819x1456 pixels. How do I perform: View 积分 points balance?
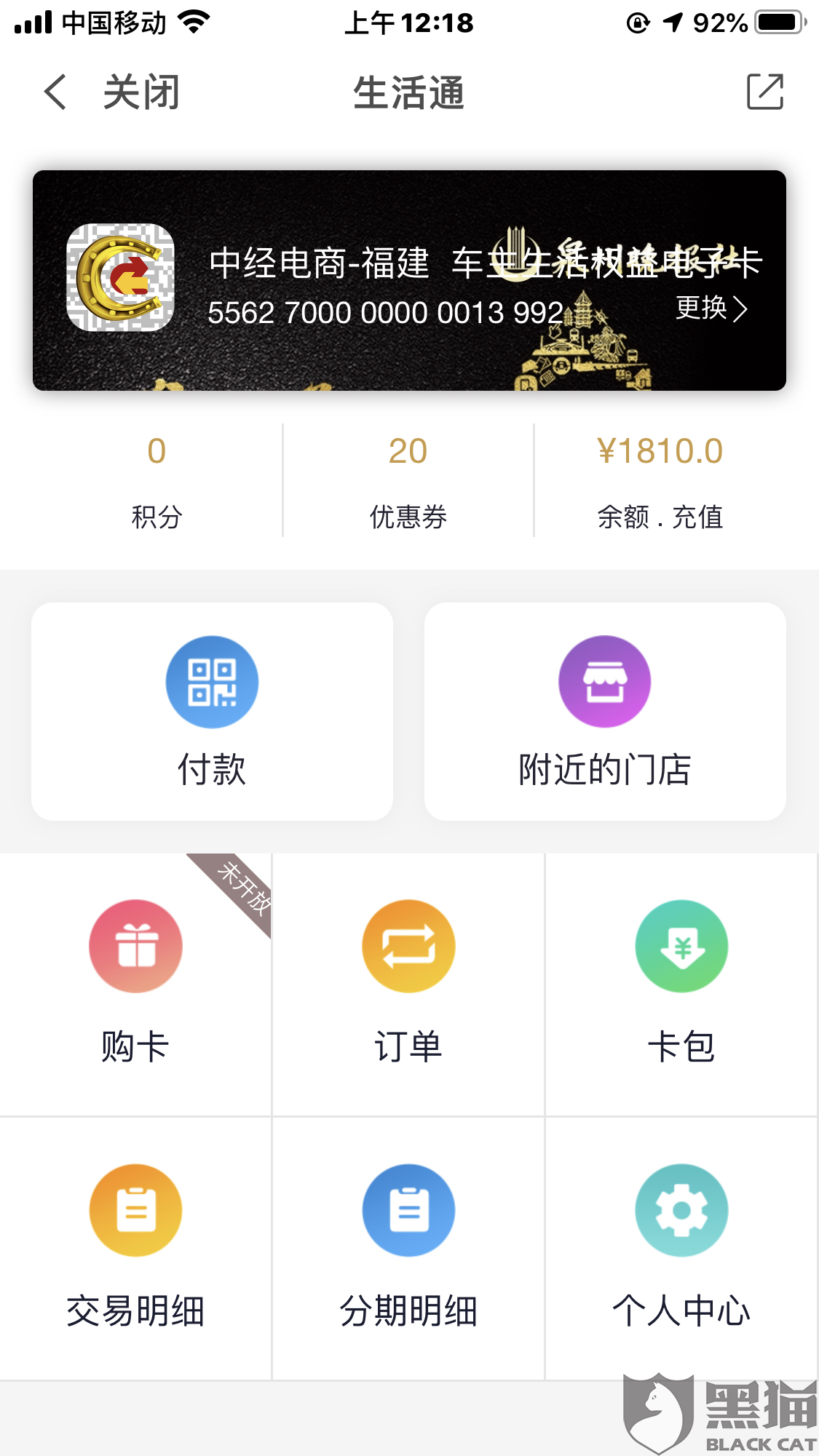click(x=157, y=480)
